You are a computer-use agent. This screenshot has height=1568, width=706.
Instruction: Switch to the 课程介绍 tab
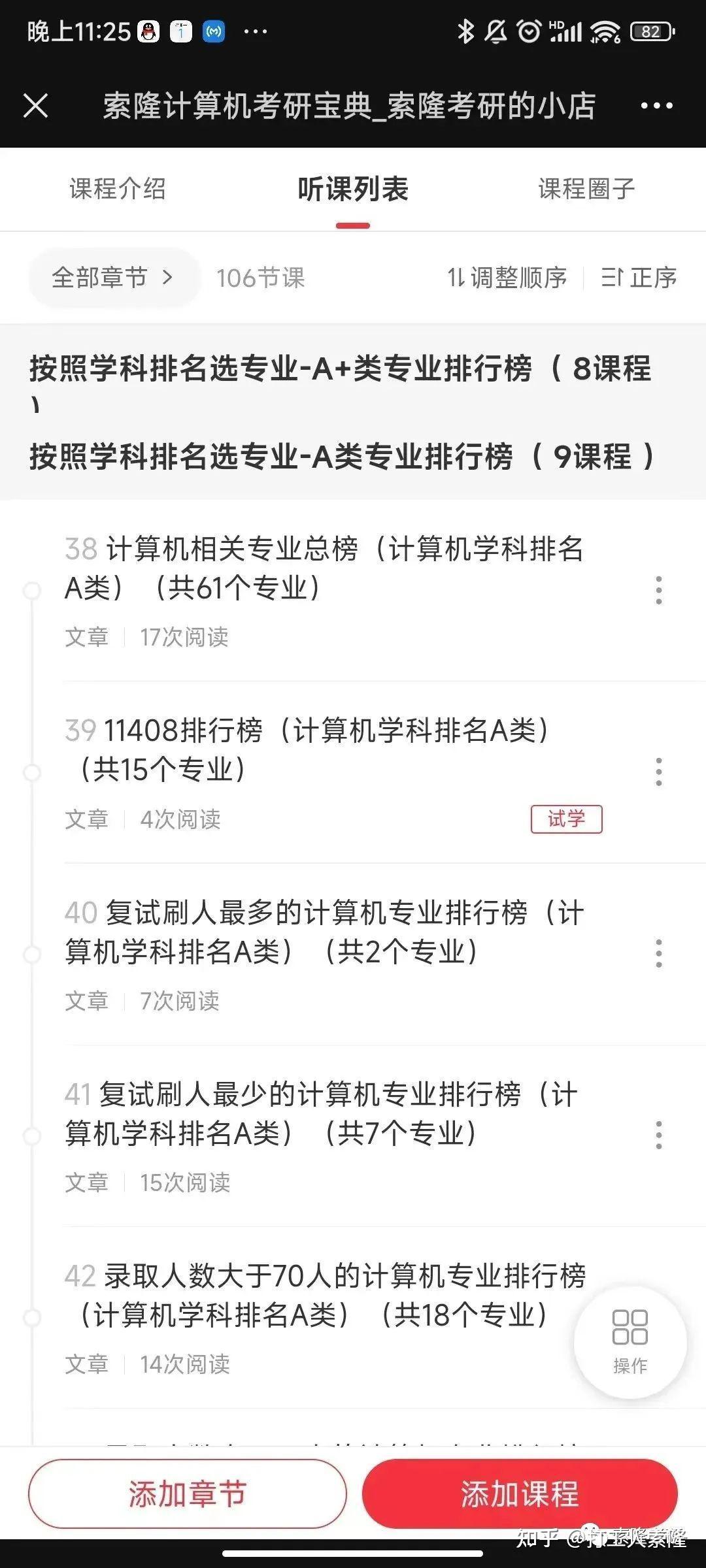(x=118, y=189)
